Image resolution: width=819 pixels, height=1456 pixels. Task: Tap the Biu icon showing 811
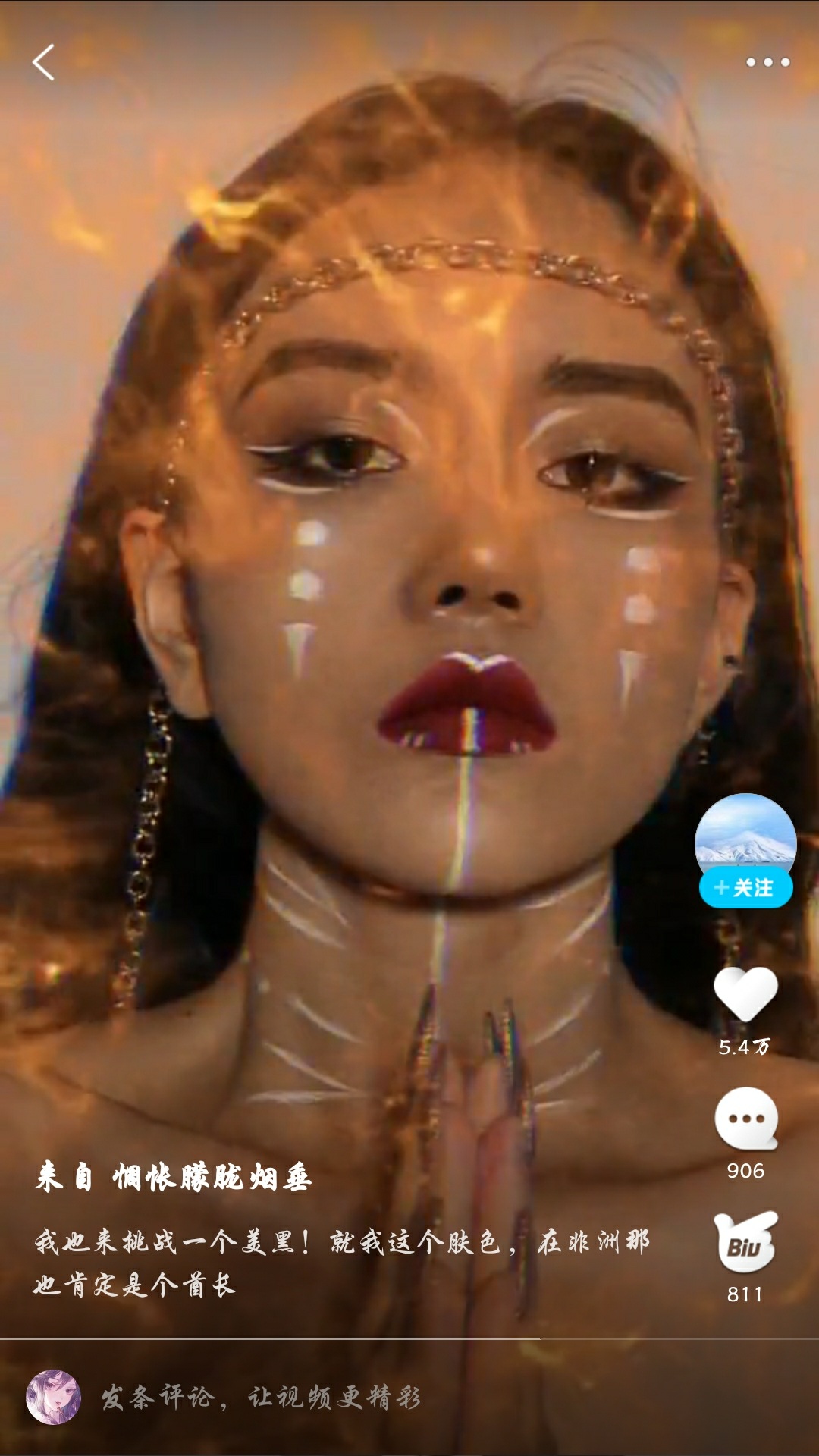(x=746, y=1241)
